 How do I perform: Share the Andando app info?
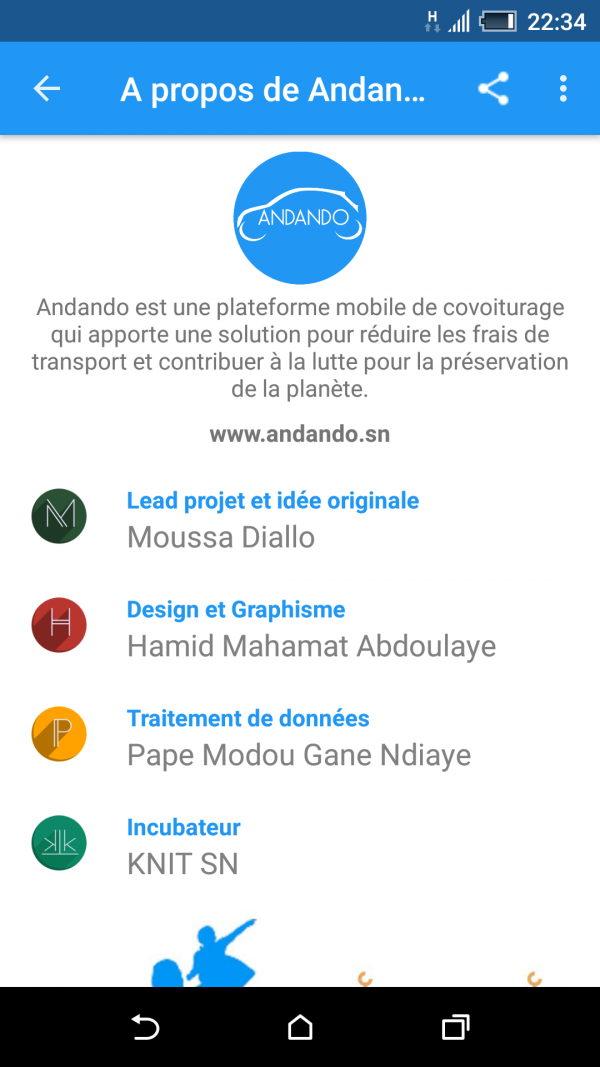pyautogui.click(x=493, y=88)
